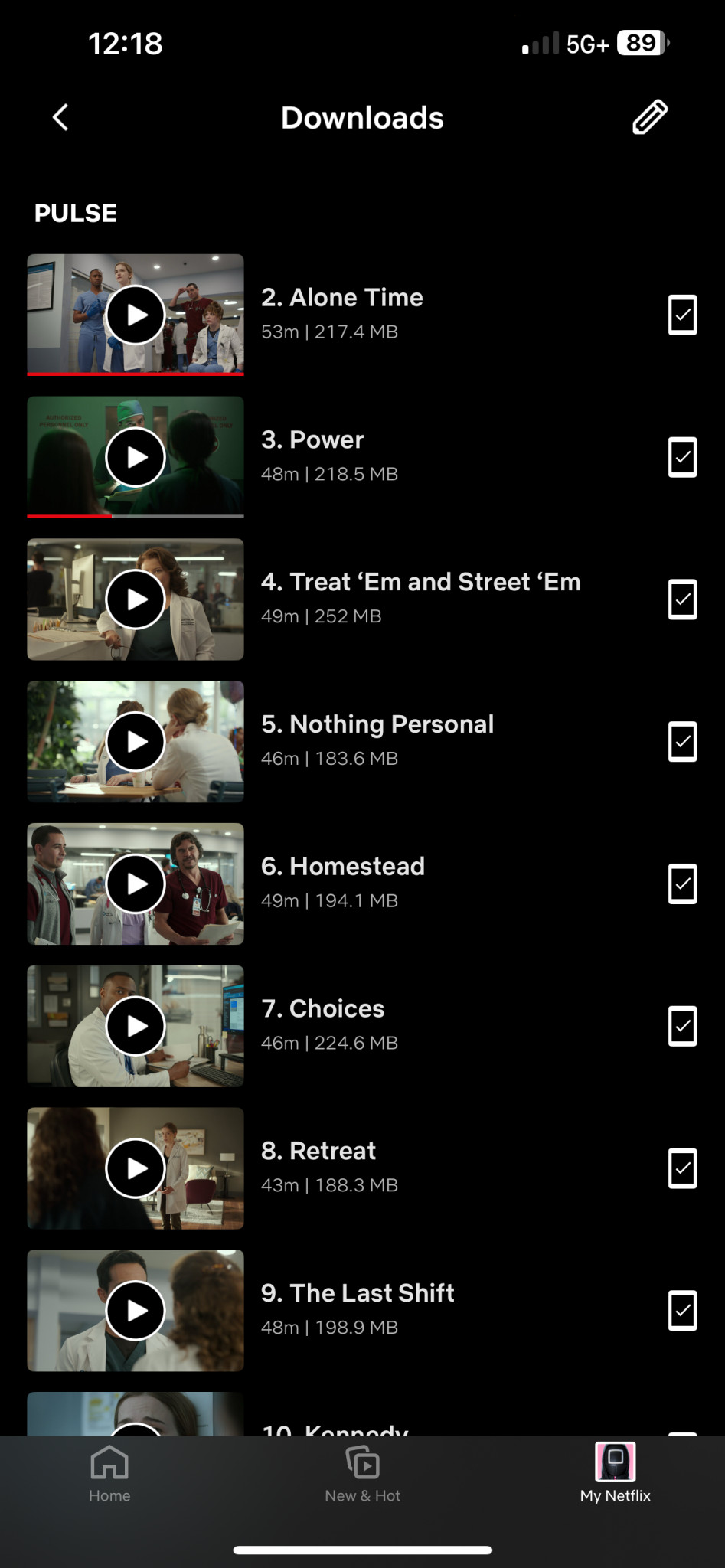Tap the download status icon for Alone Time
The height and width of the screenshot is (1568, 725).
click(682, 315)
